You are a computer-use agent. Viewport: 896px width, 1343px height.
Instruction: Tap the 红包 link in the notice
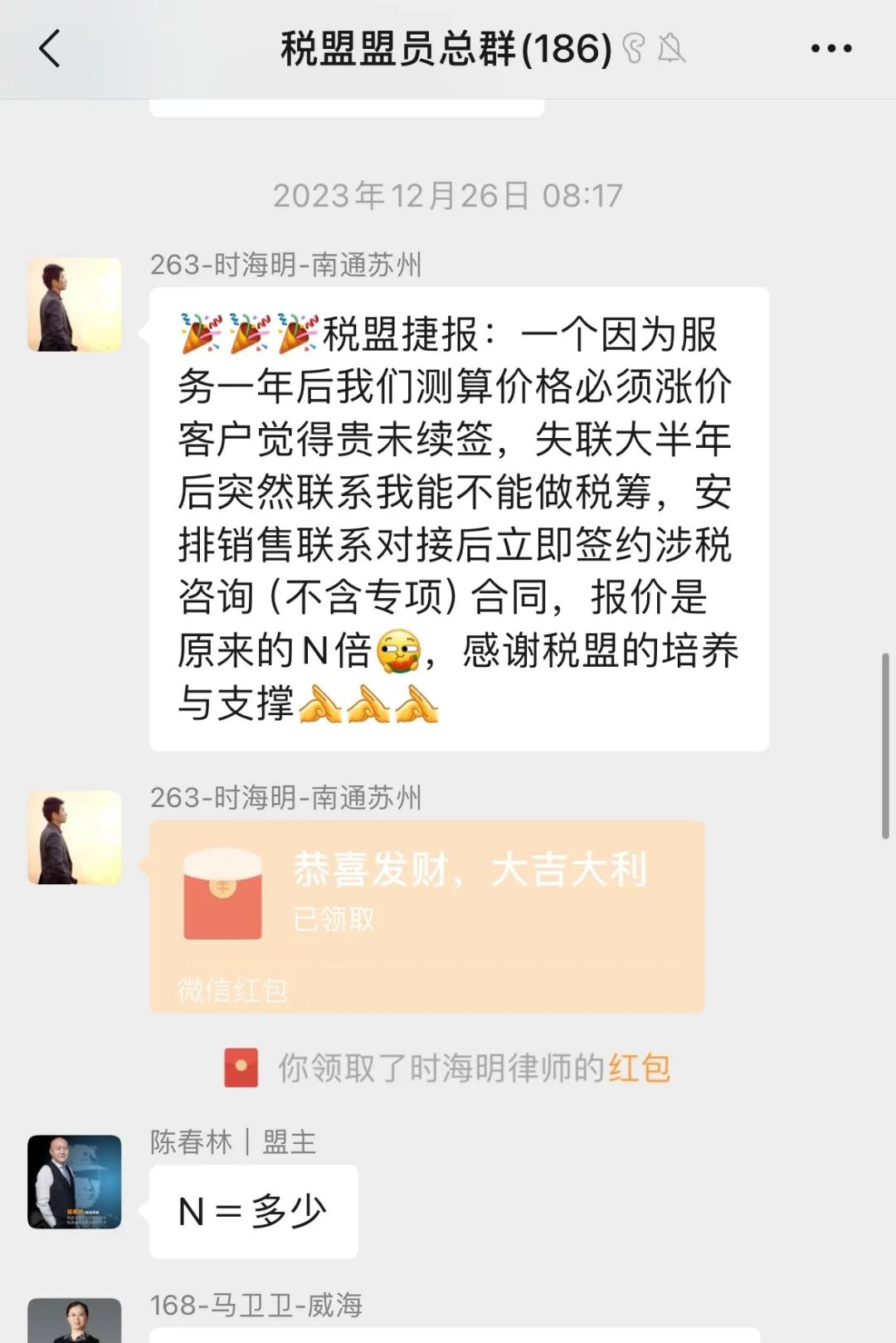639,1068
